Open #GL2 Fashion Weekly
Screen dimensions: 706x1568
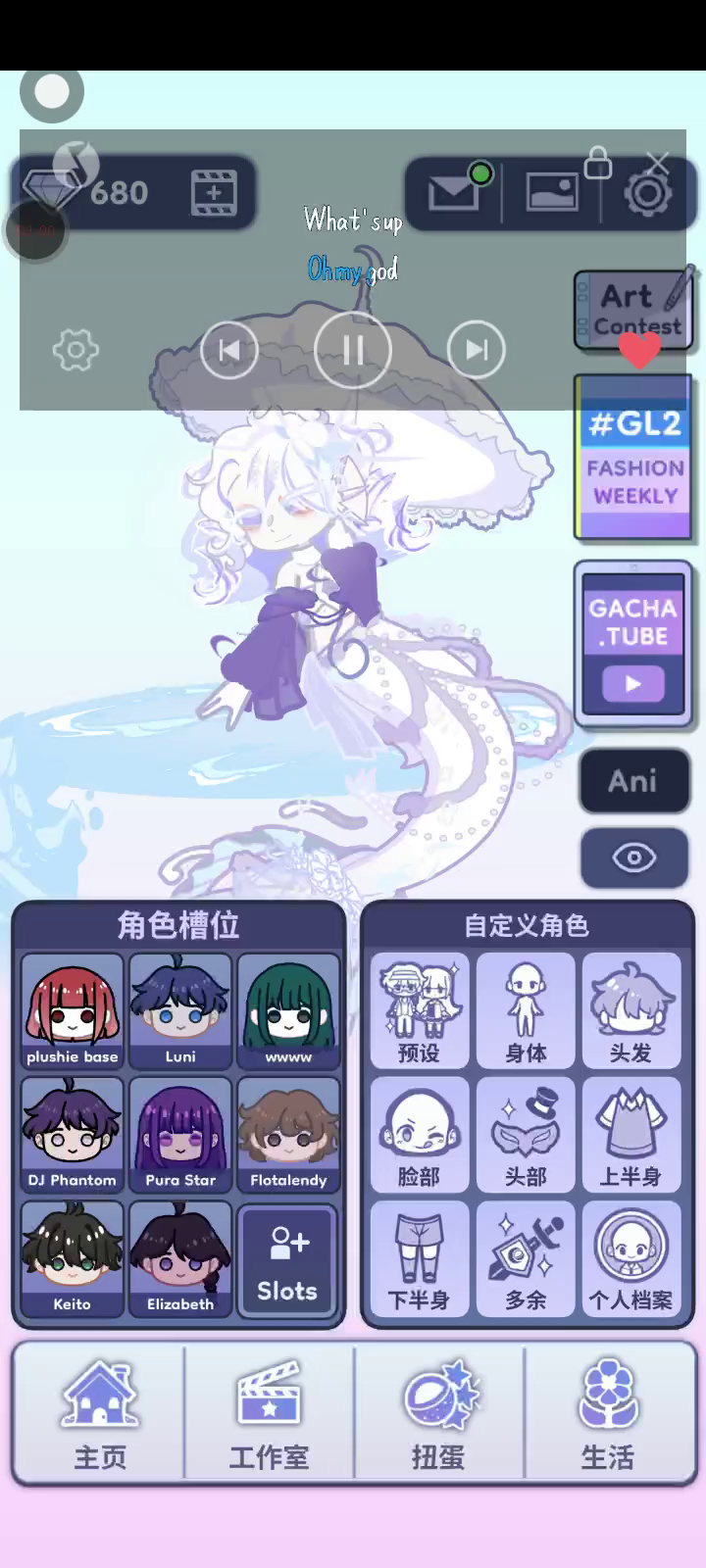[633, 458]
